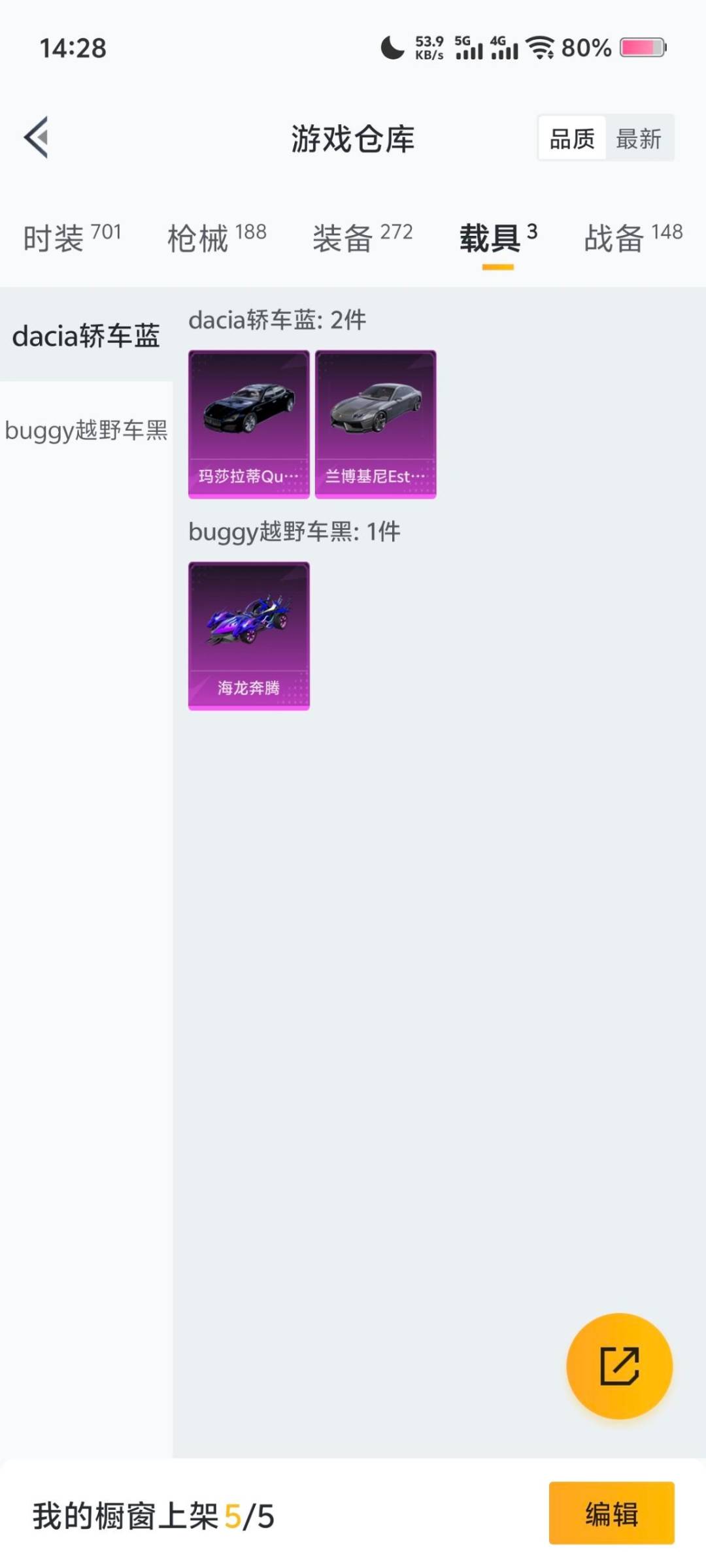Tap the back arrow to leave 游戏仓库
This screenshot has height=1568, width=706.
point(36,137)
